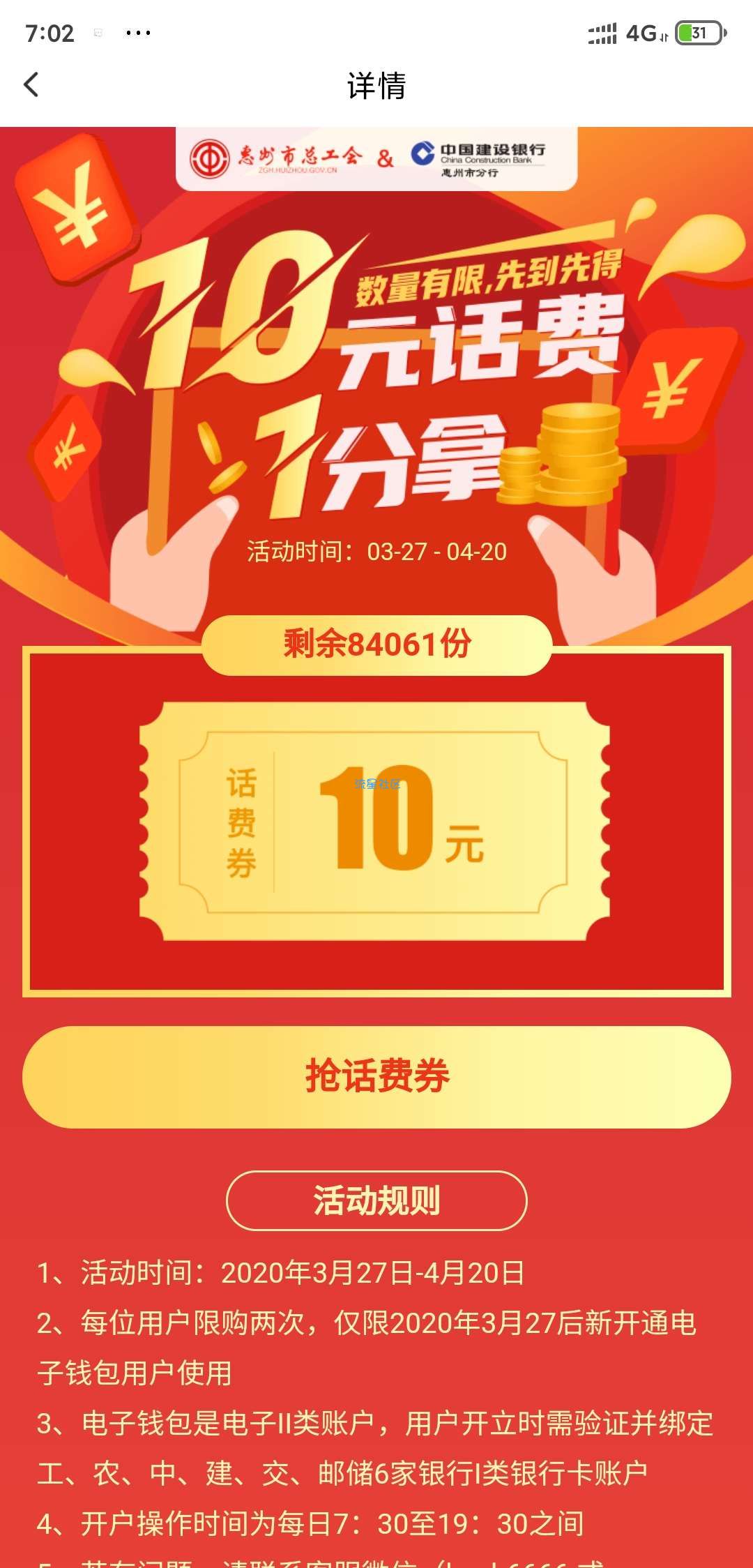Tap the 10元 话费券 coupon card
This screenshot has height=1568, width=753.
pyautogui.click(x=375, y=821)
